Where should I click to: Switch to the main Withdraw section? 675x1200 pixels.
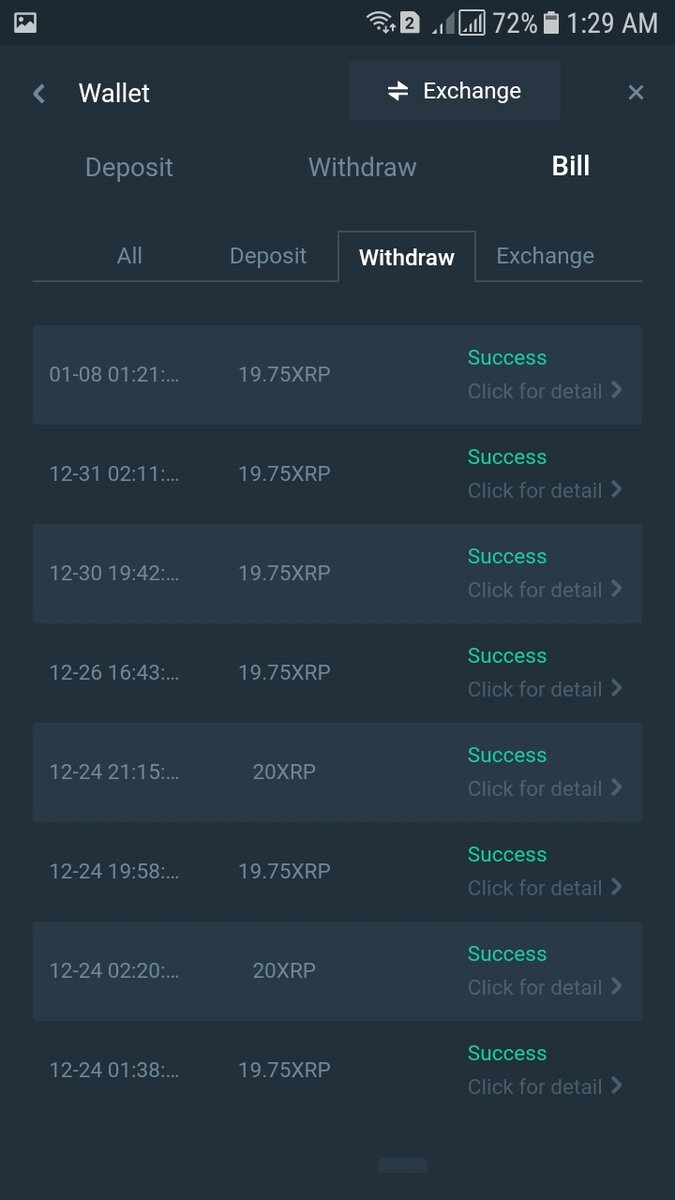coord(362,167)
